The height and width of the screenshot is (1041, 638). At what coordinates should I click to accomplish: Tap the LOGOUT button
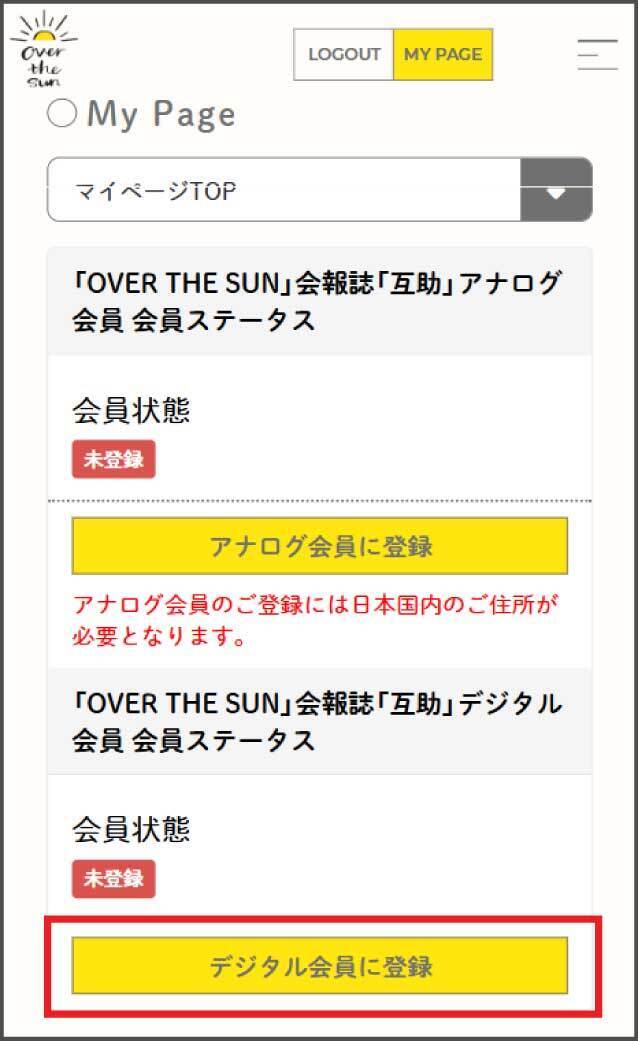[344, 54]
